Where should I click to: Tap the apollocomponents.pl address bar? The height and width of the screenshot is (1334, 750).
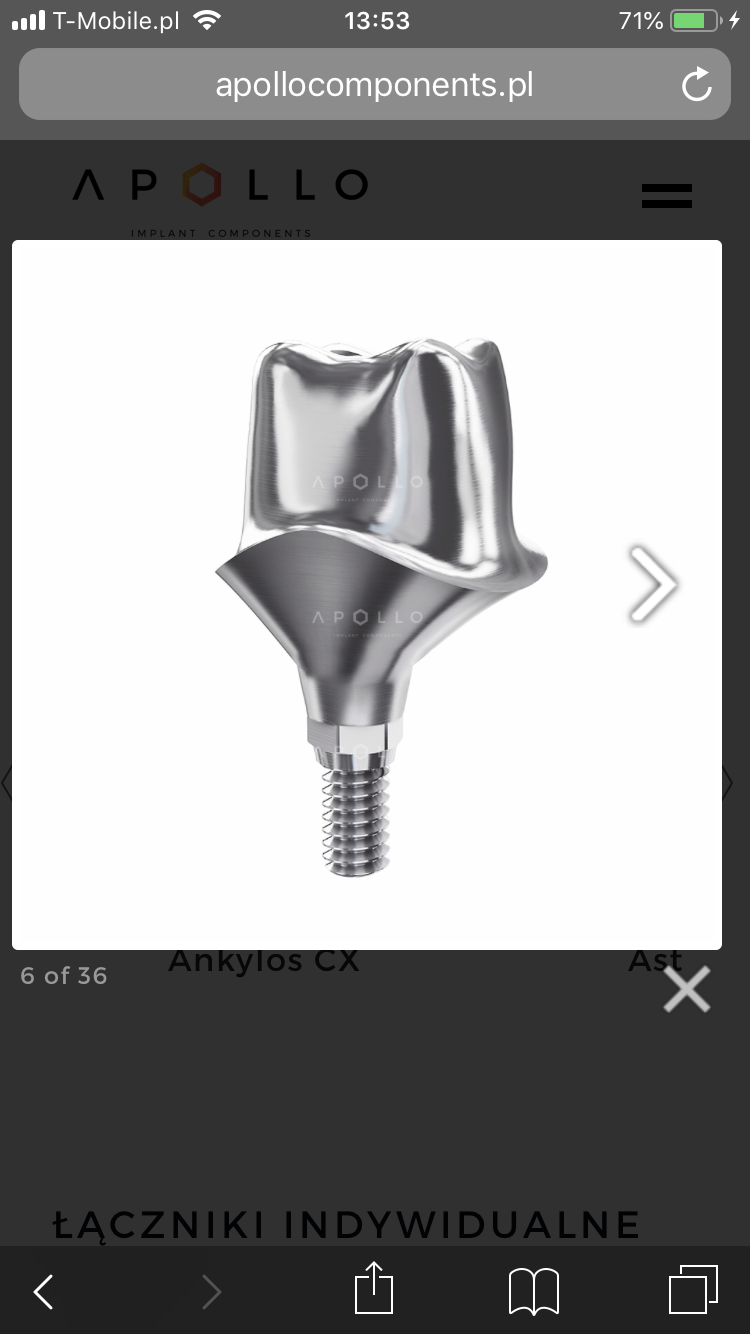(375, 85)
